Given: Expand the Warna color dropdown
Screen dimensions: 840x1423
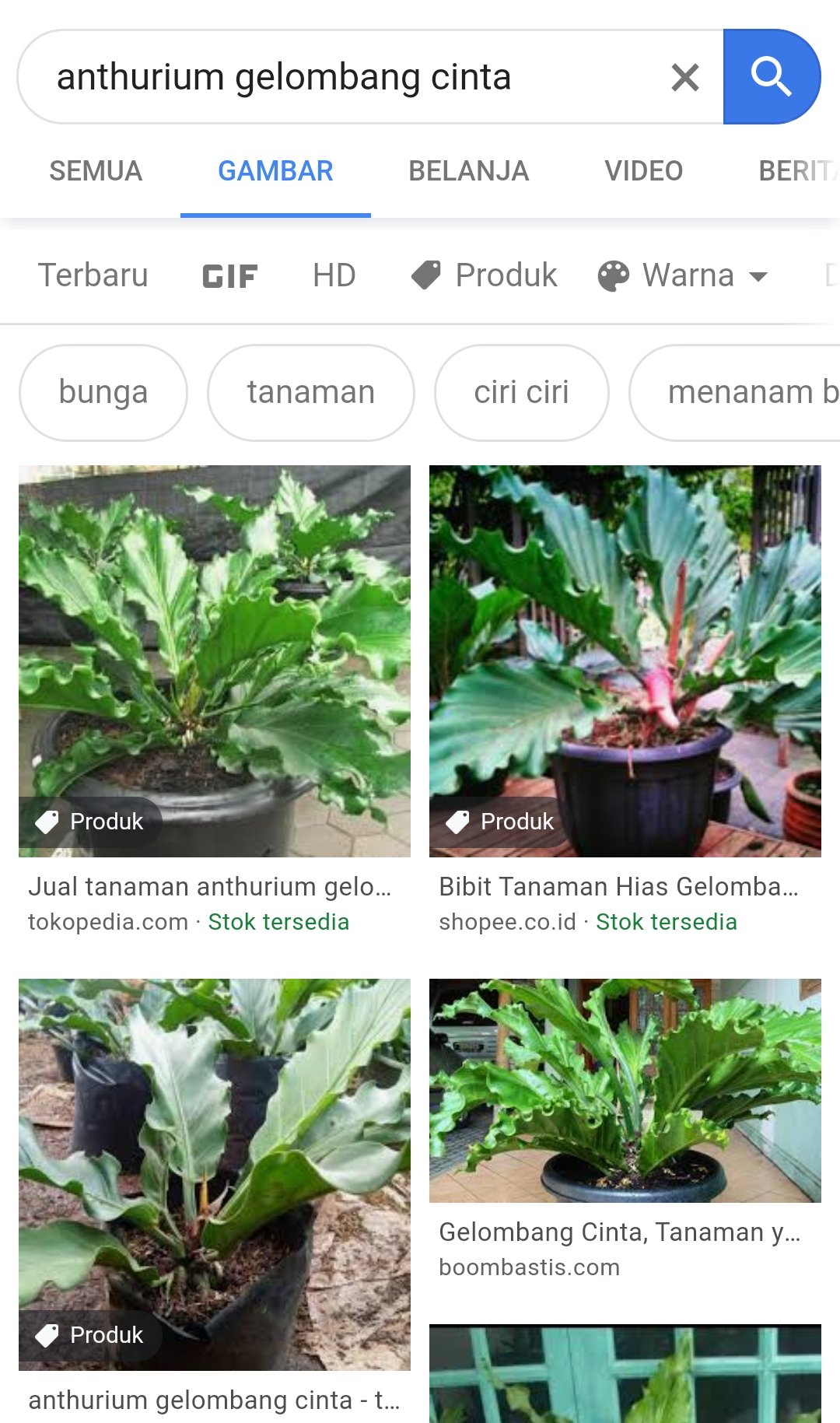Looking at the screenshot, I should point(682,275).
